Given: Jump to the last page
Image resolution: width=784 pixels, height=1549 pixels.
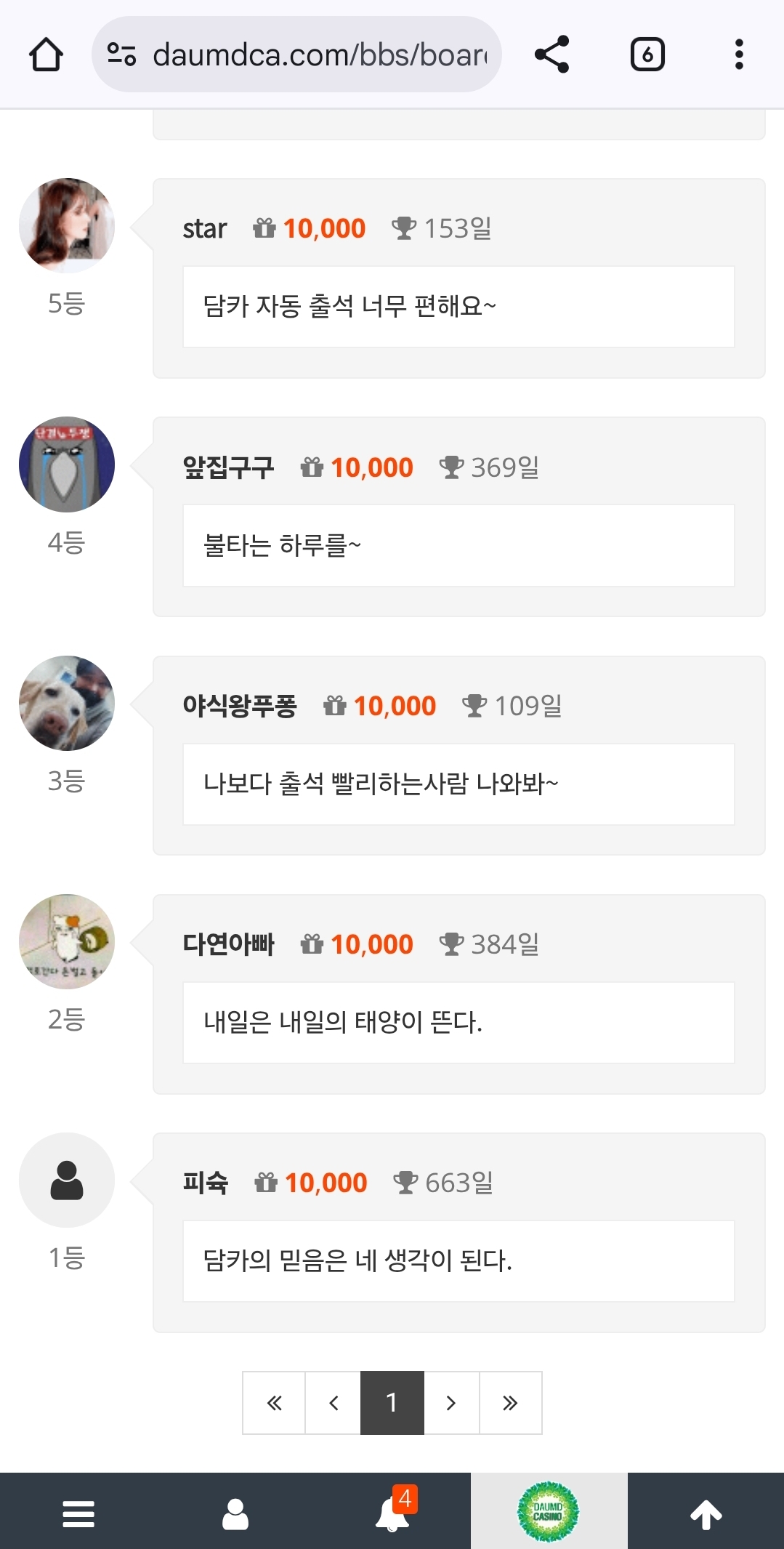Looking at the screenshot, I should pos(511,1403).
